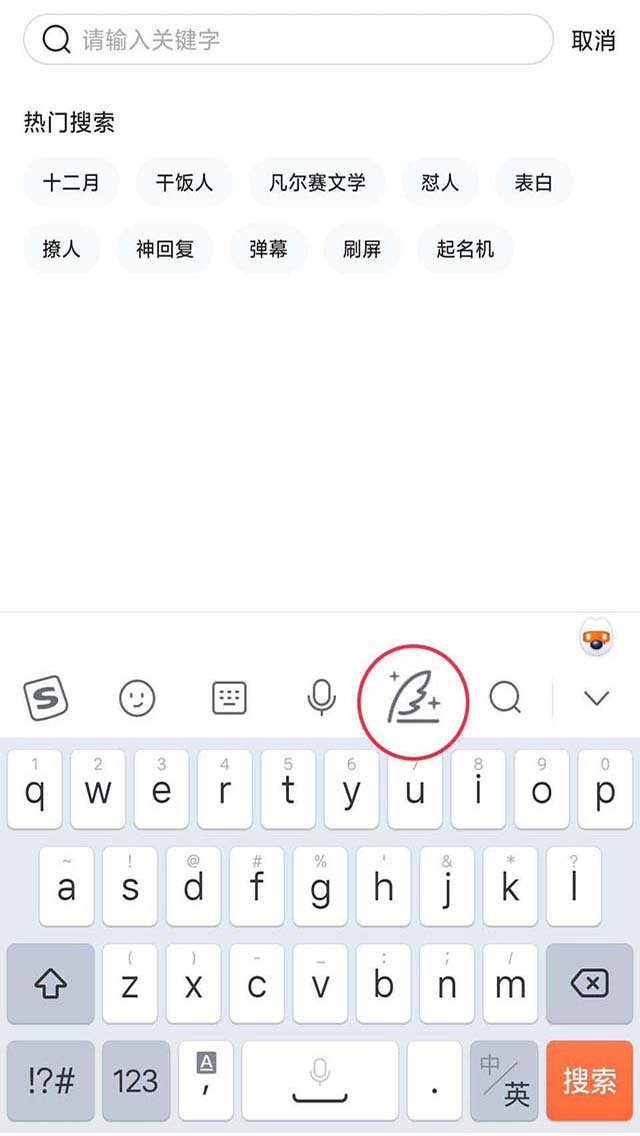Open the circled feather quill tool
Screen dimensions: 640x1136
point(413,698)
